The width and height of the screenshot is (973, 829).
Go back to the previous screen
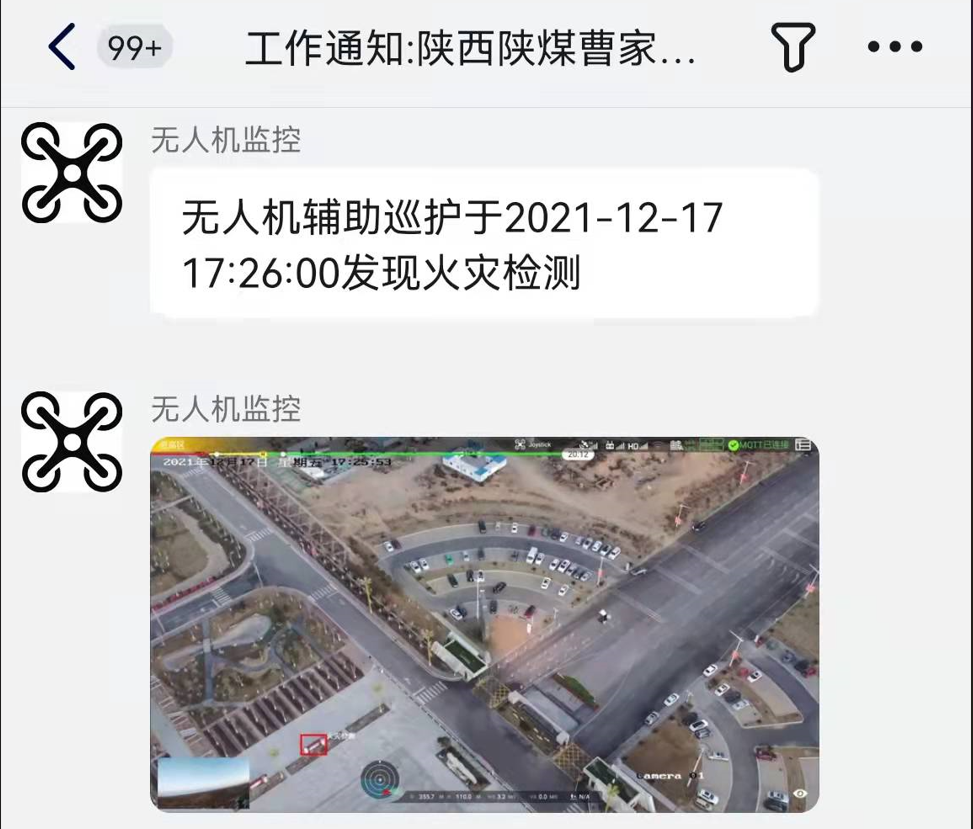[62, 47]
